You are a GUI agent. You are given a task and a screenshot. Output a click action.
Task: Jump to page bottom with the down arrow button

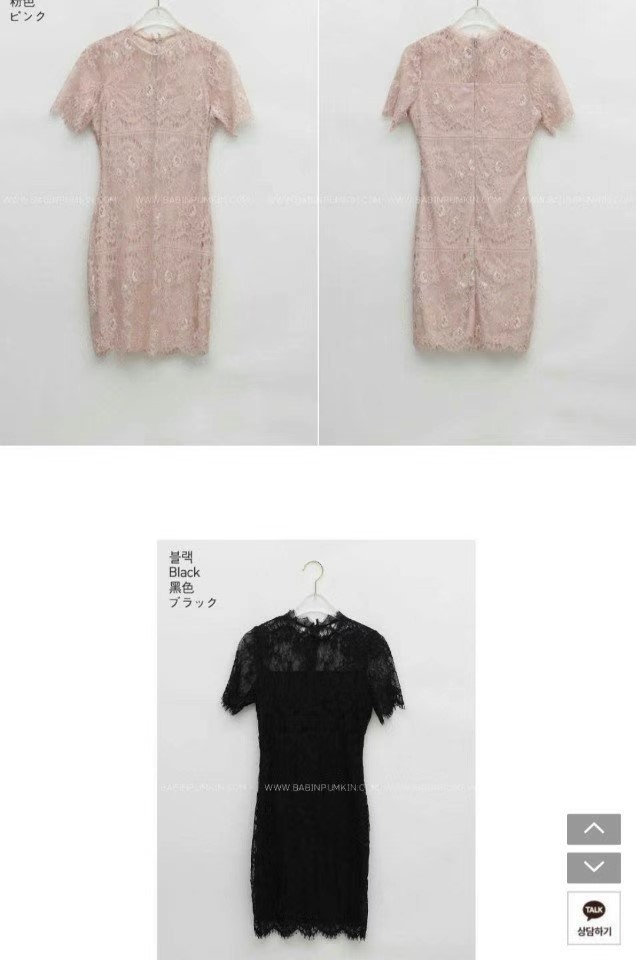click(x=593, y=867)
